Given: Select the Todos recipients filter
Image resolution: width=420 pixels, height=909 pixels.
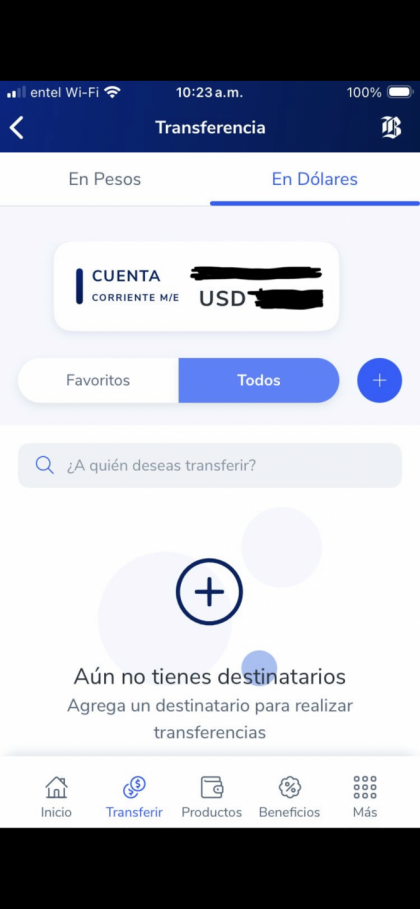Looking at the screenshot, I should tap(259, 380).
